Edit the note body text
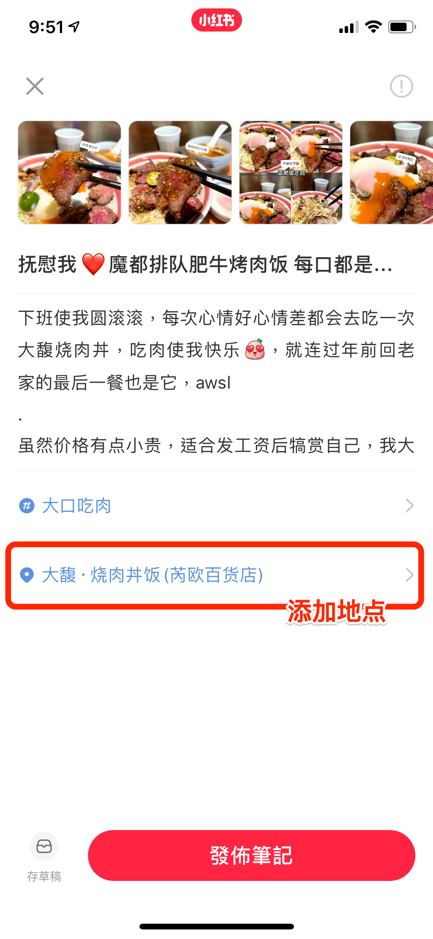The height and width of the screenshot is (939, 433). pyautogui.click(x=216, y=382)
